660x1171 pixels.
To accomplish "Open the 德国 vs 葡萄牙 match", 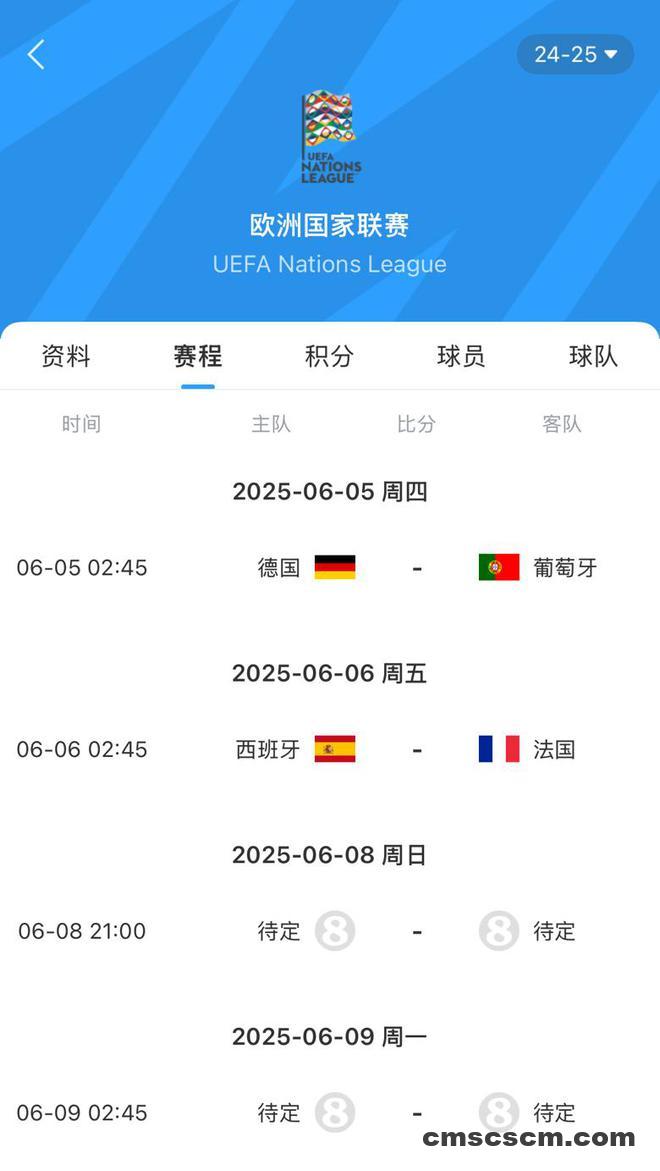I will pos(330,568).
